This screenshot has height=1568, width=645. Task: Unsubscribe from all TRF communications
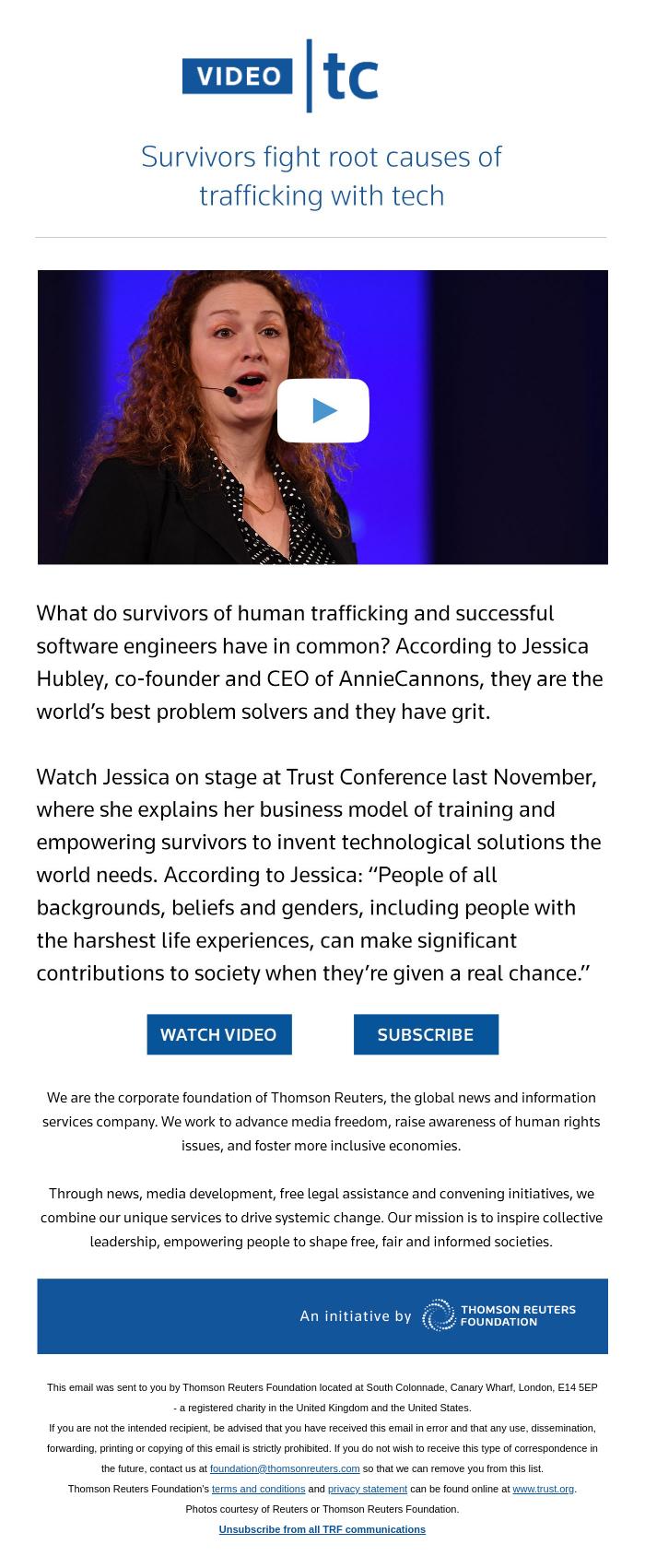(322, 1529)
